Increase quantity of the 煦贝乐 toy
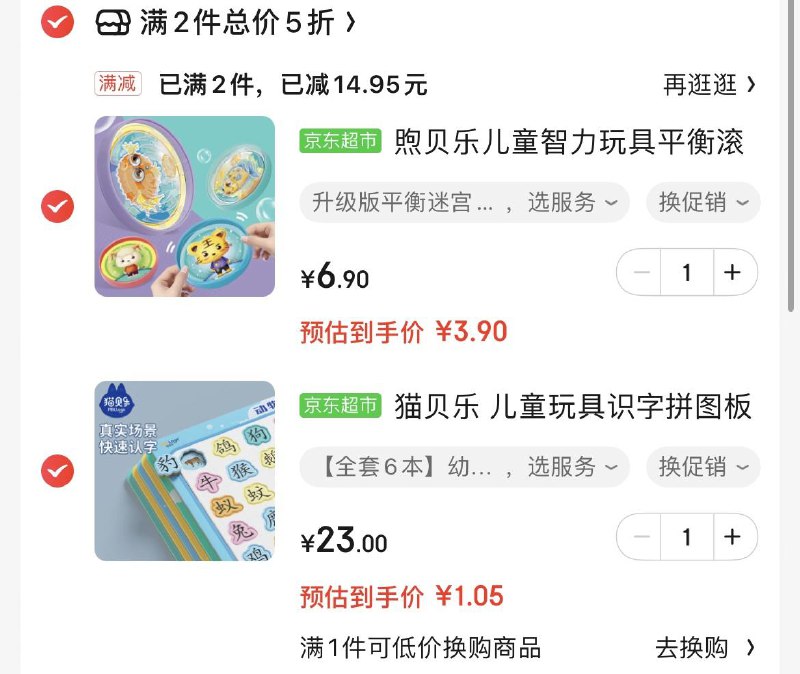This screenshot has height=674, width=800. point(733,272)
